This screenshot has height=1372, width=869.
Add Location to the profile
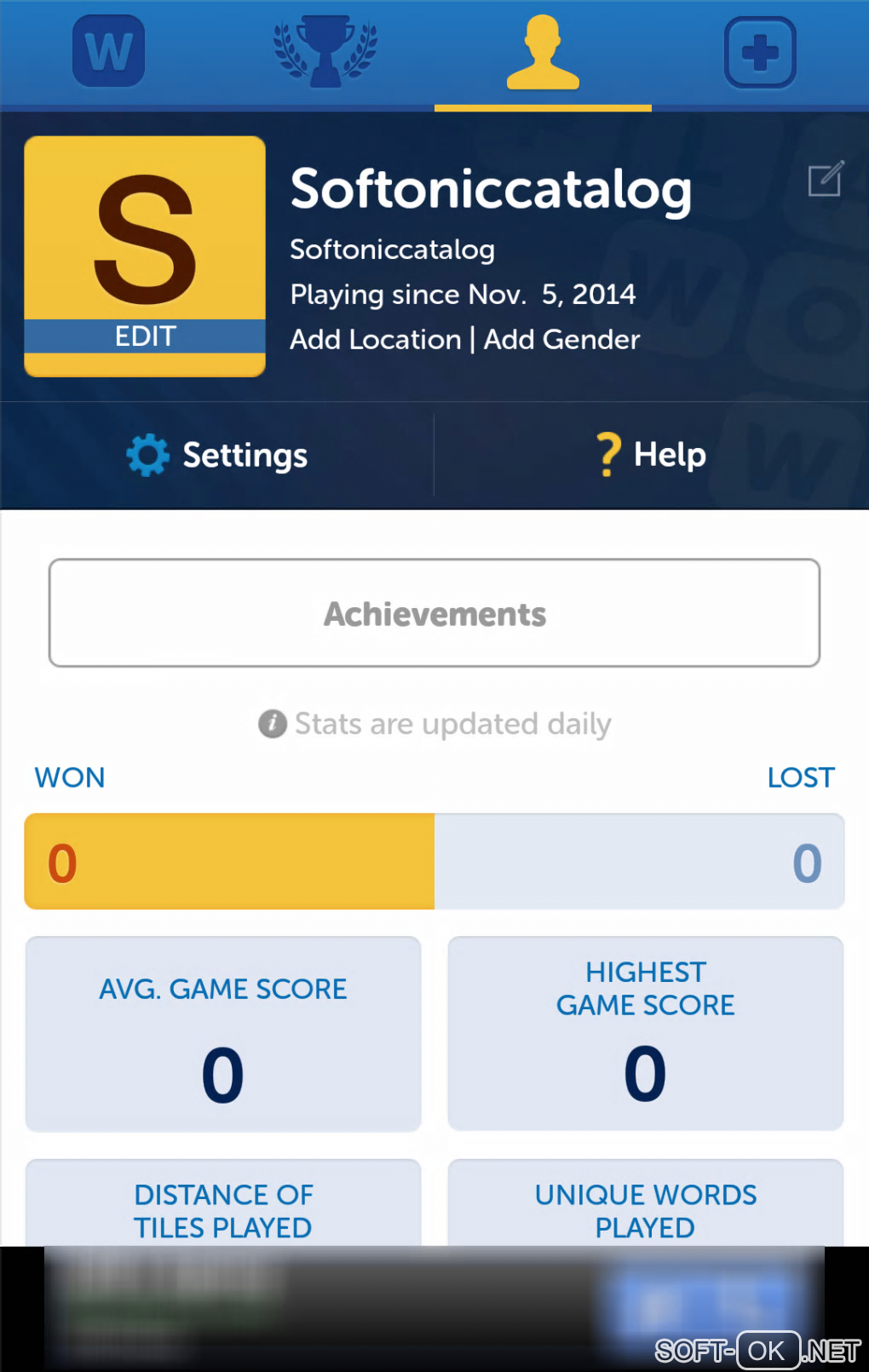tap(375, 340)
